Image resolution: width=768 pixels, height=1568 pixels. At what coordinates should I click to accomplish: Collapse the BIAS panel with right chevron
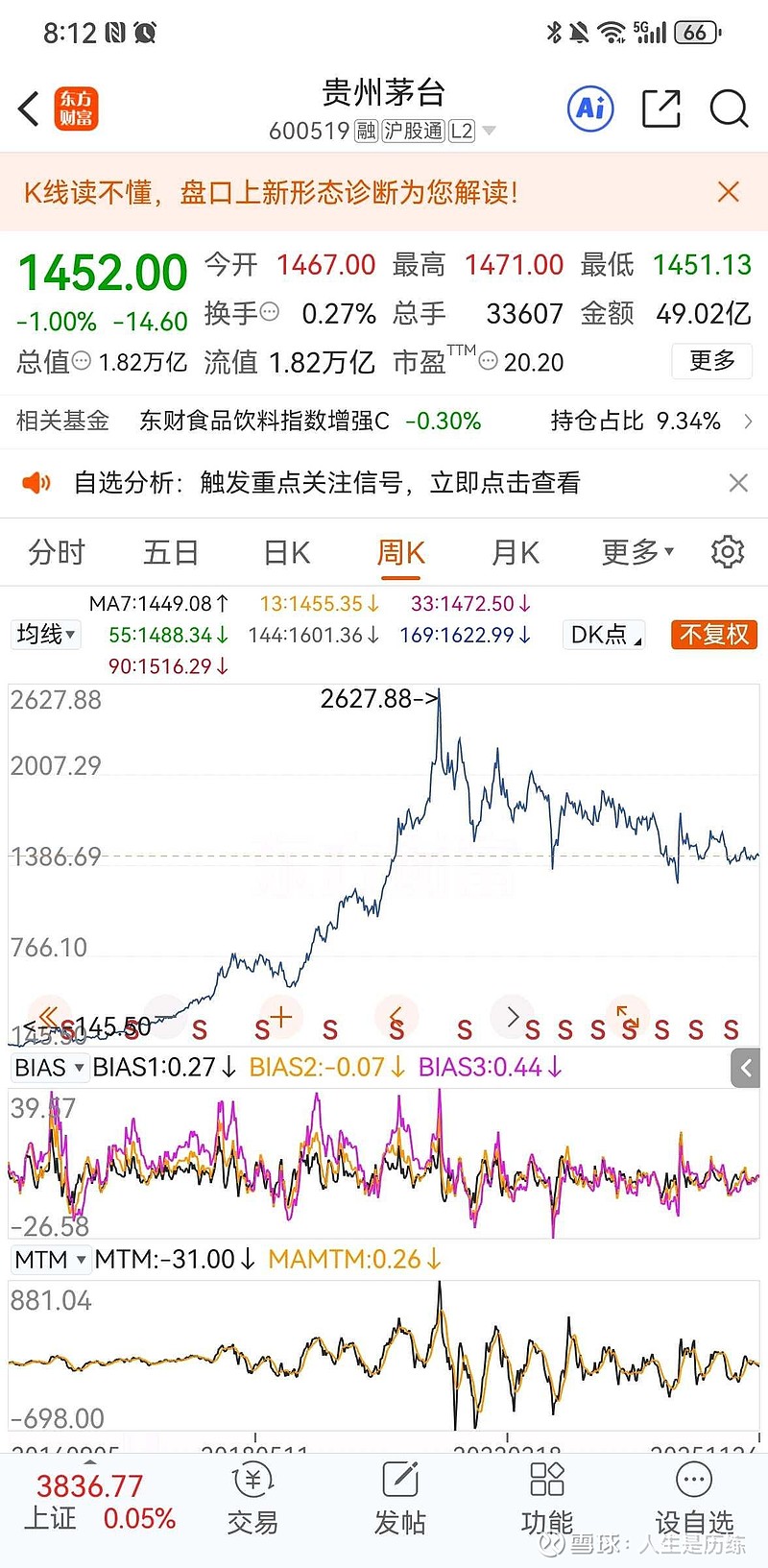pos(745,1067)
